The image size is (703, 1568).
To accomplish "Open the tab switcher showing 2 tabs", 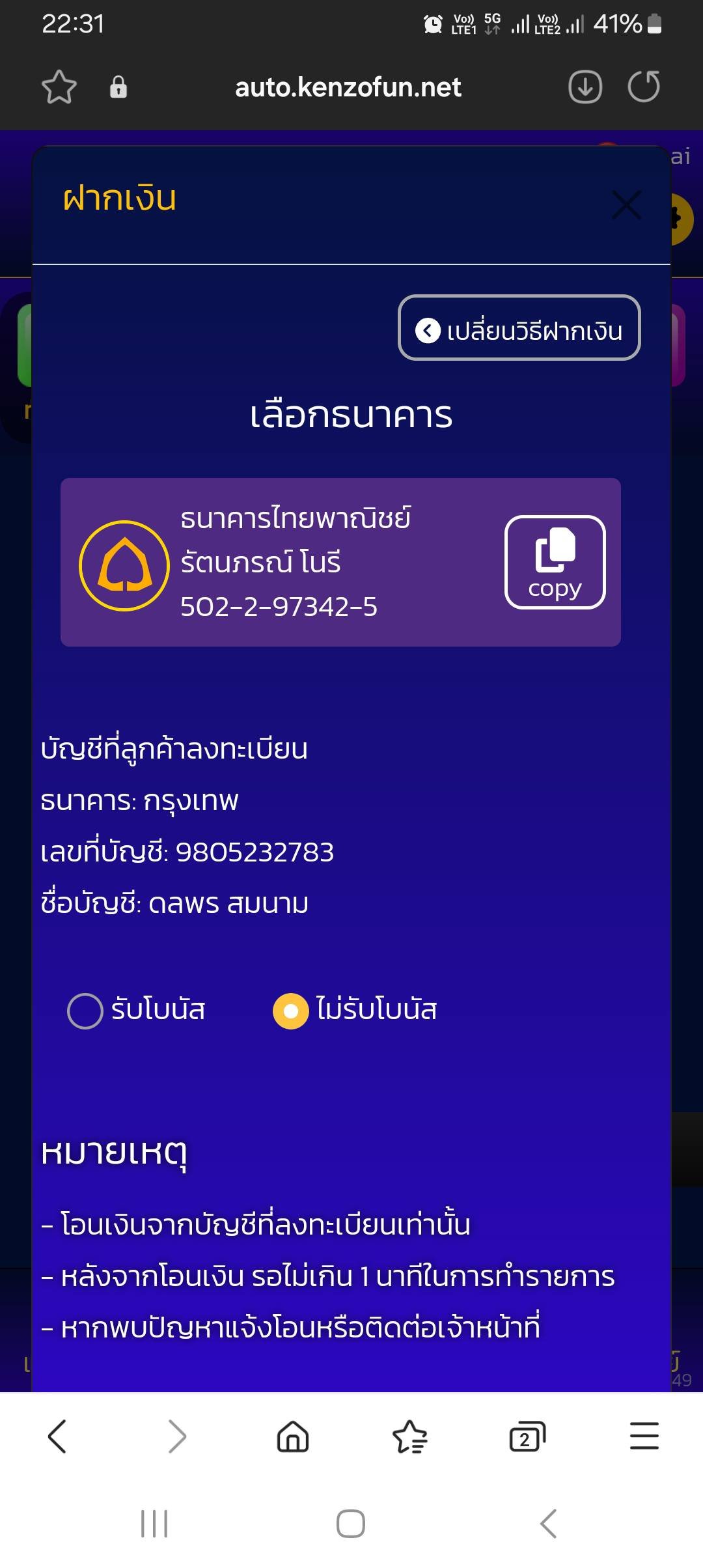I will 527,1436.
